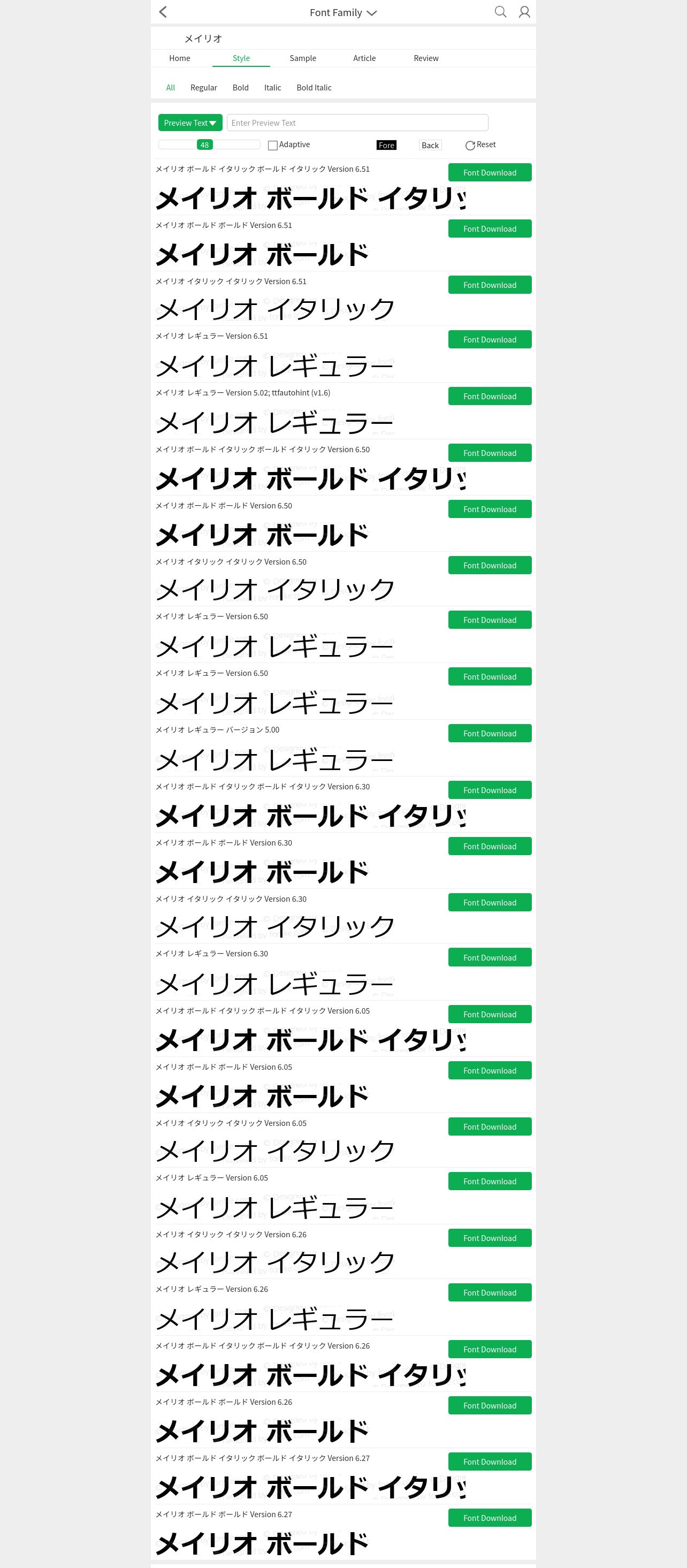
Task: Expand the Font Family dropdown
Action: tap(343, 13)
